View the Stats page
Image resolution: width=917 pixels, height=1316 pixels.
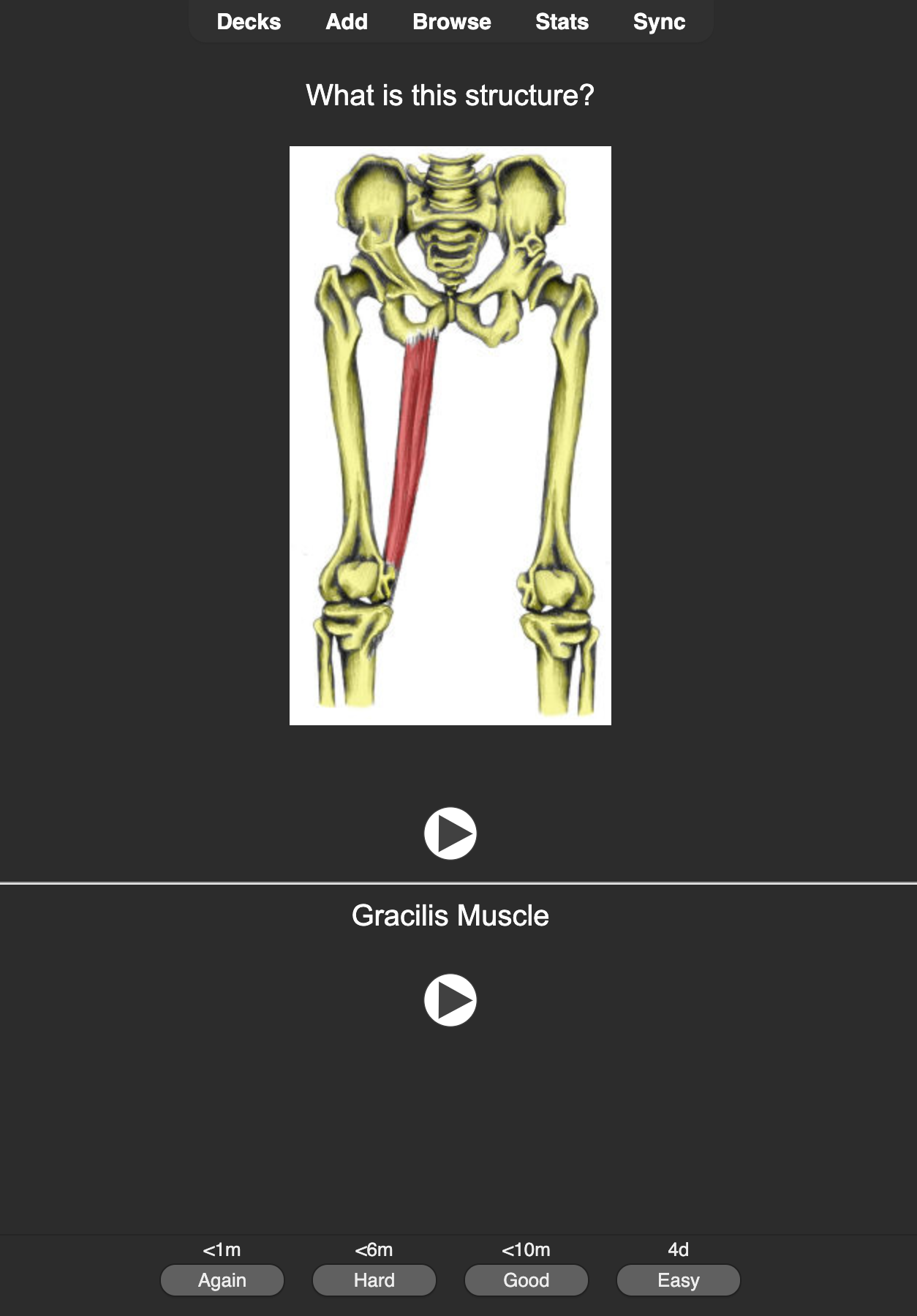click(x=562, y=22)
